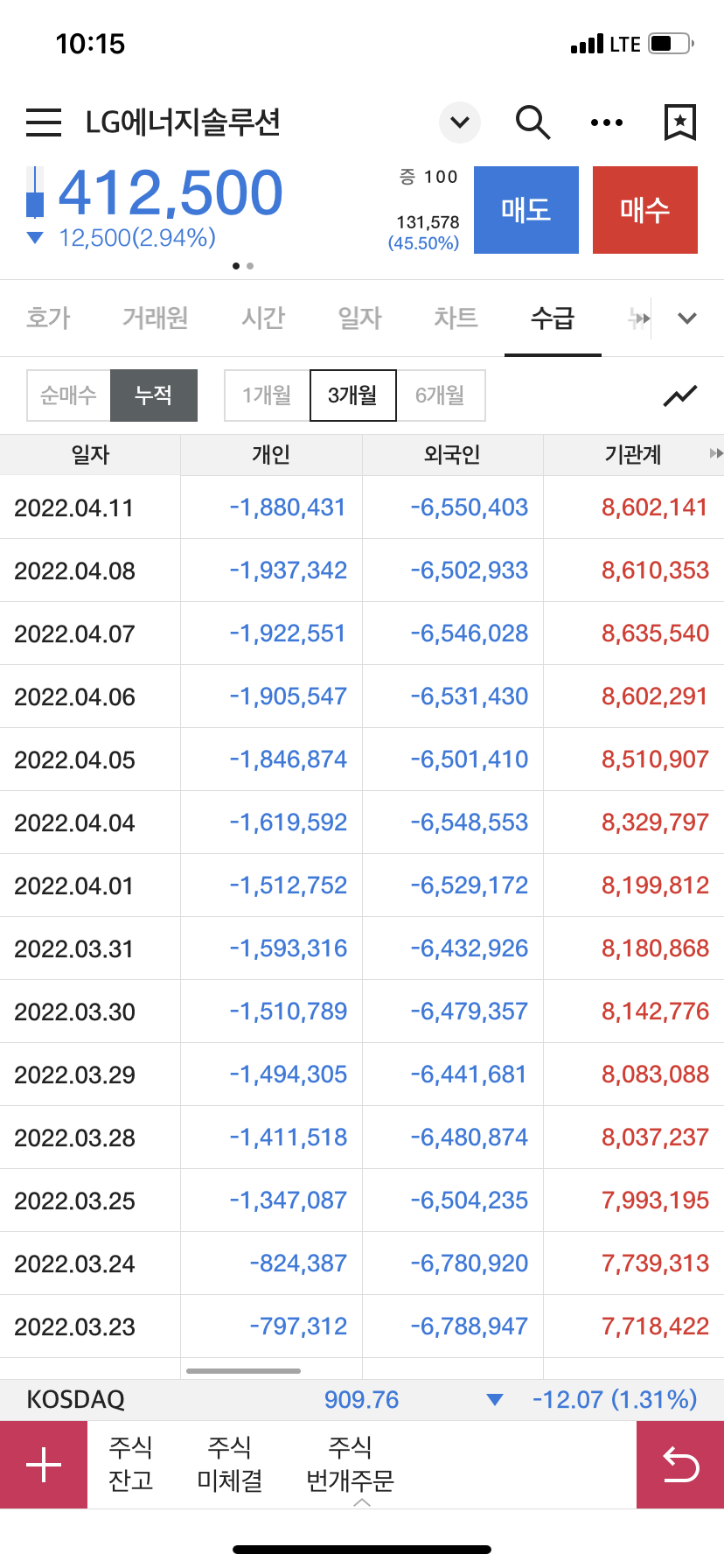This screenshot has height=1568, width=724.
Task: Expand the hidden tabs chevron on tab bar
Action: (x=687, y=318)
